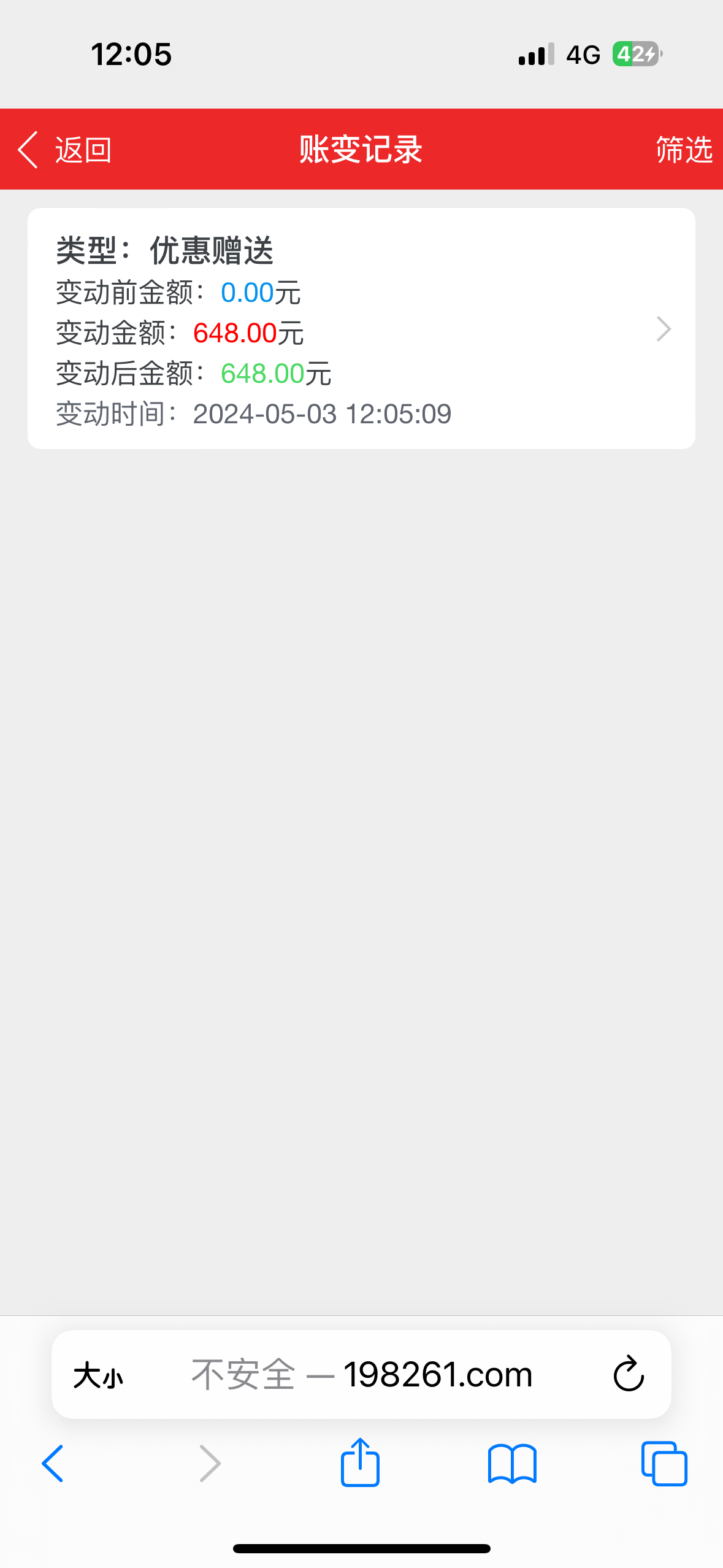The image size is (723, 1568).
Task: Open the 优惠赠送 record details
Action: click(x=361, y=329)
